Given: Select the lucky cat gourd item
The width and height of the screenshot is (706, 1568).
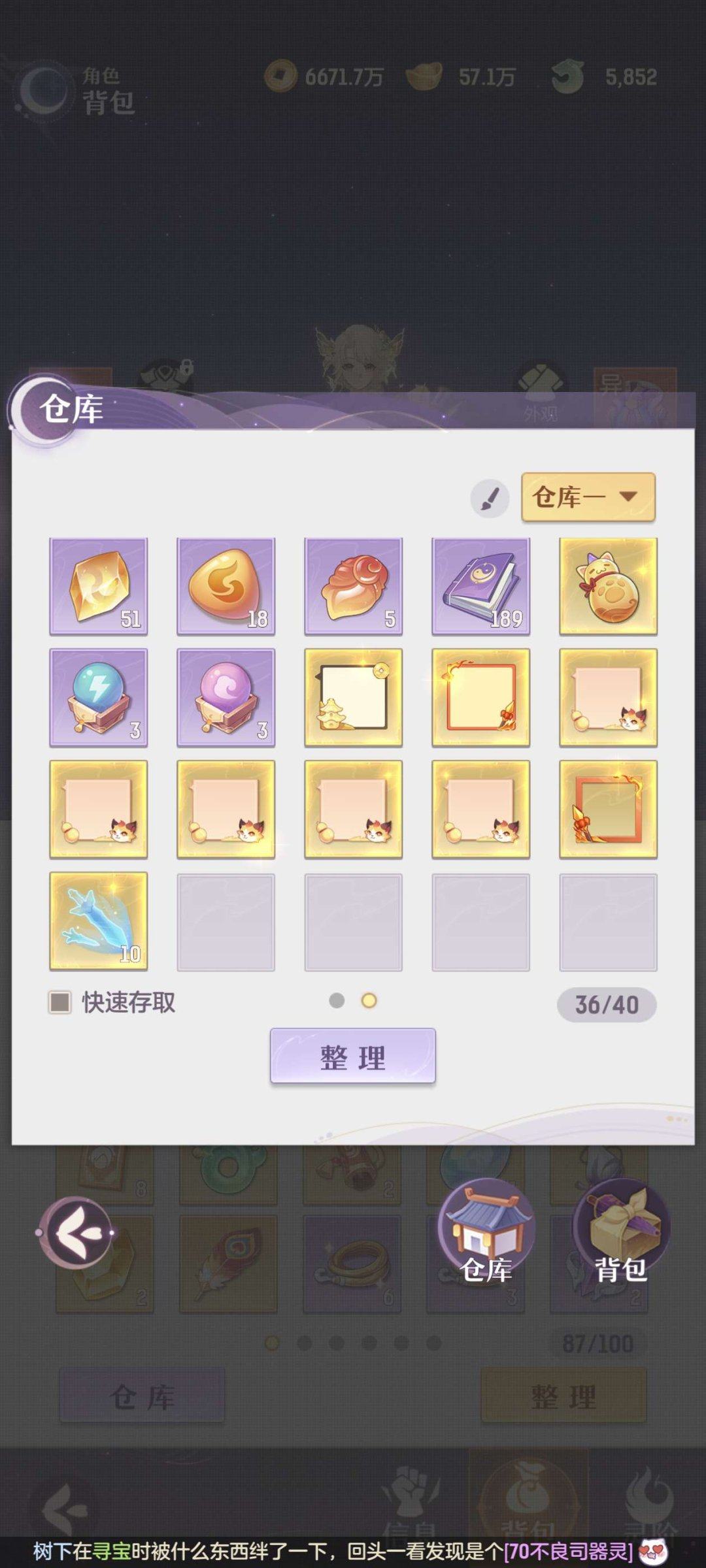Looking at the screenshot, I should point(608,586).
